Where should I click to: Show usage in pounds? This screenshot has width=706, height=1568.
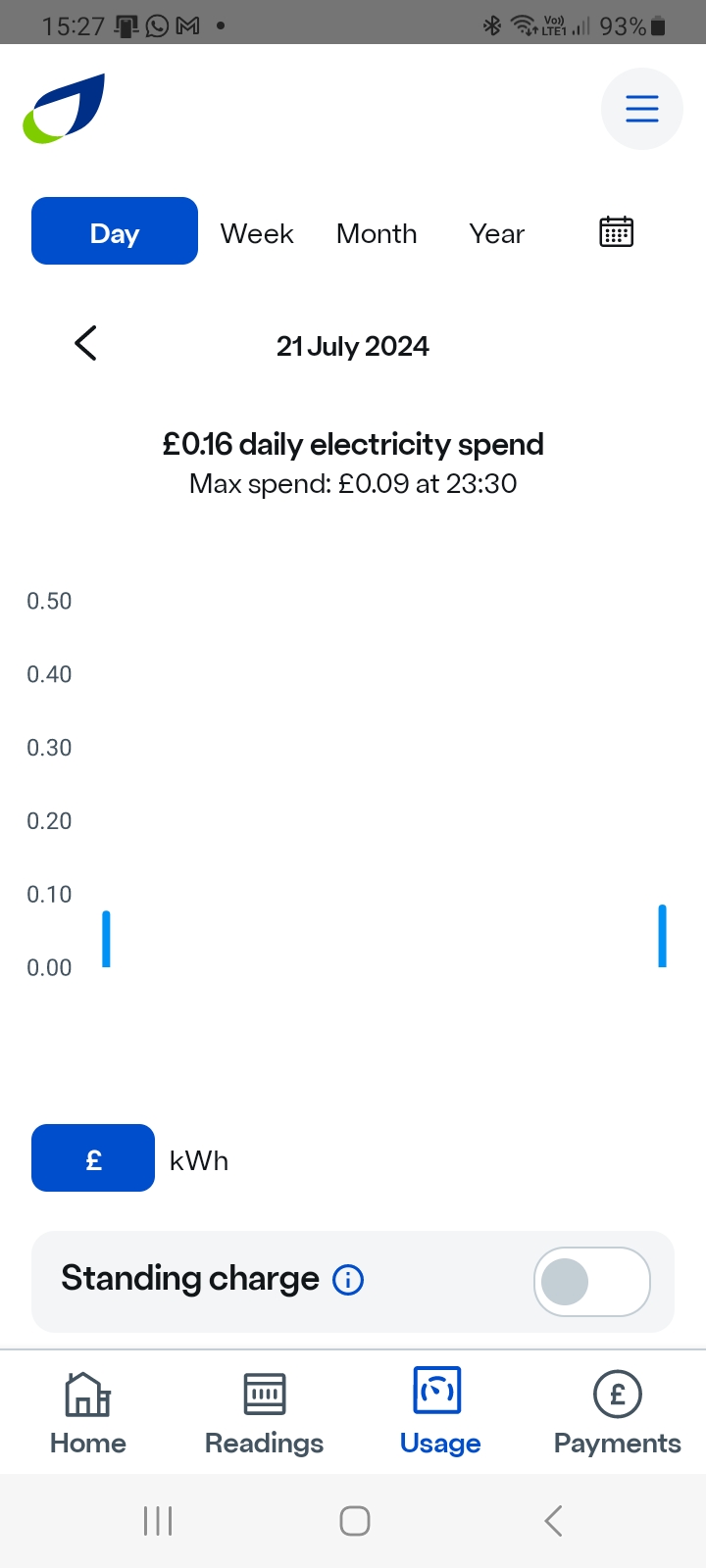[x=93, y=1158]
